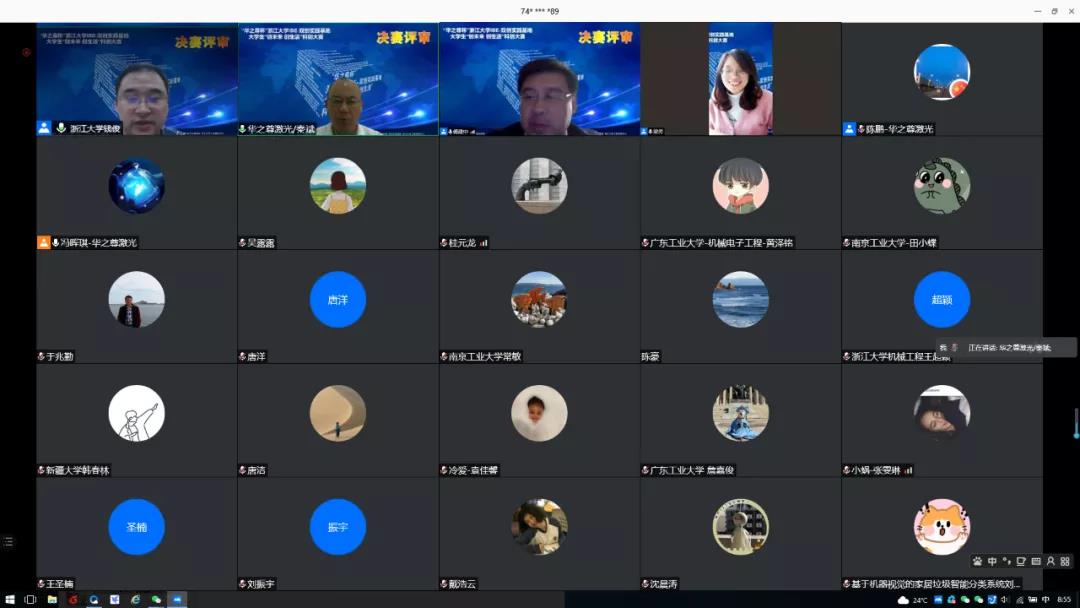The image size is (1080, 608).
Task: Select participant tile 冷爱-袁佳馨
Action: tap(539, 420)
